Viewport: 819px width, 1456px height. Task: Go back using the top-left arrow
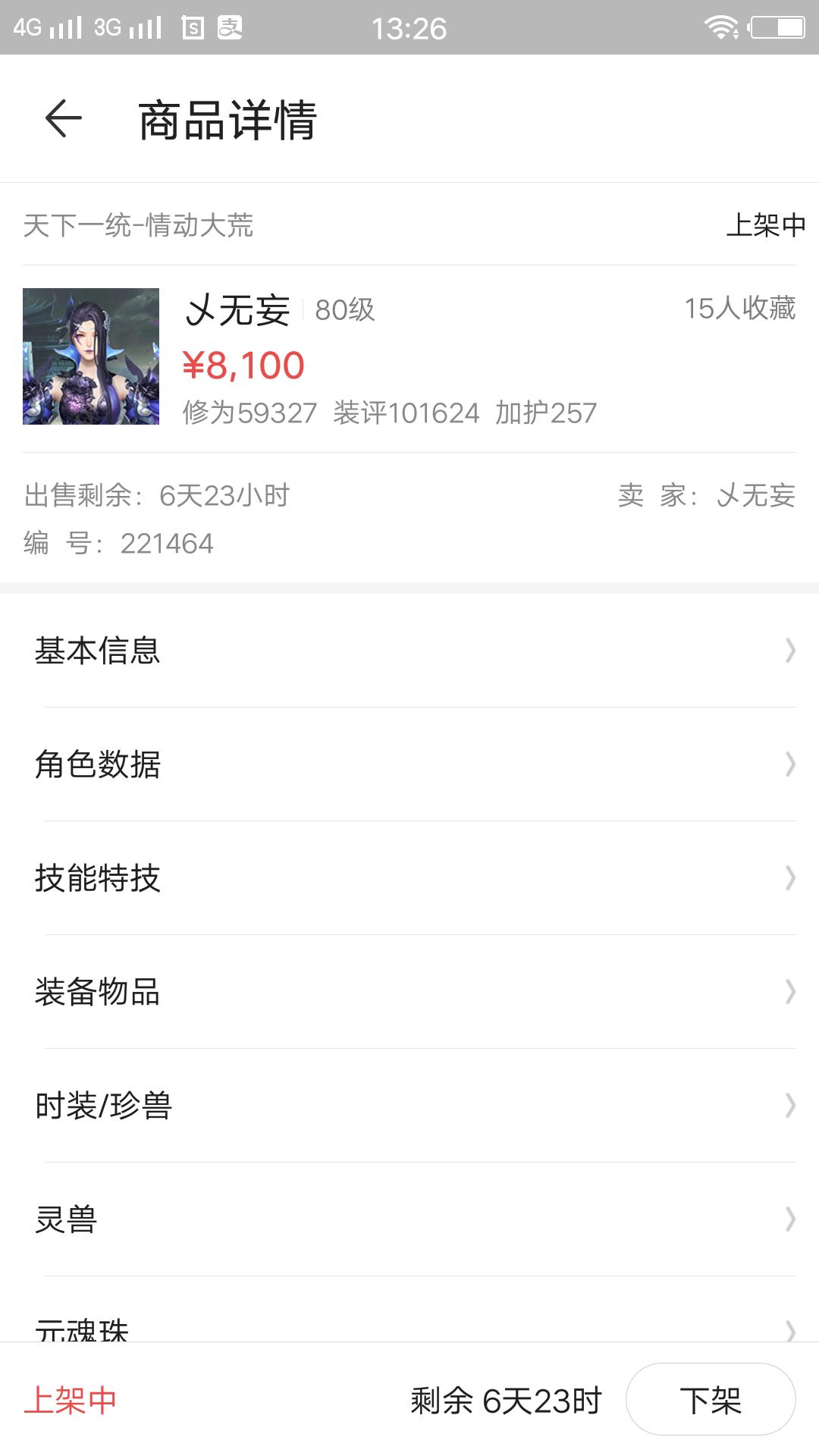click(64, 119)
